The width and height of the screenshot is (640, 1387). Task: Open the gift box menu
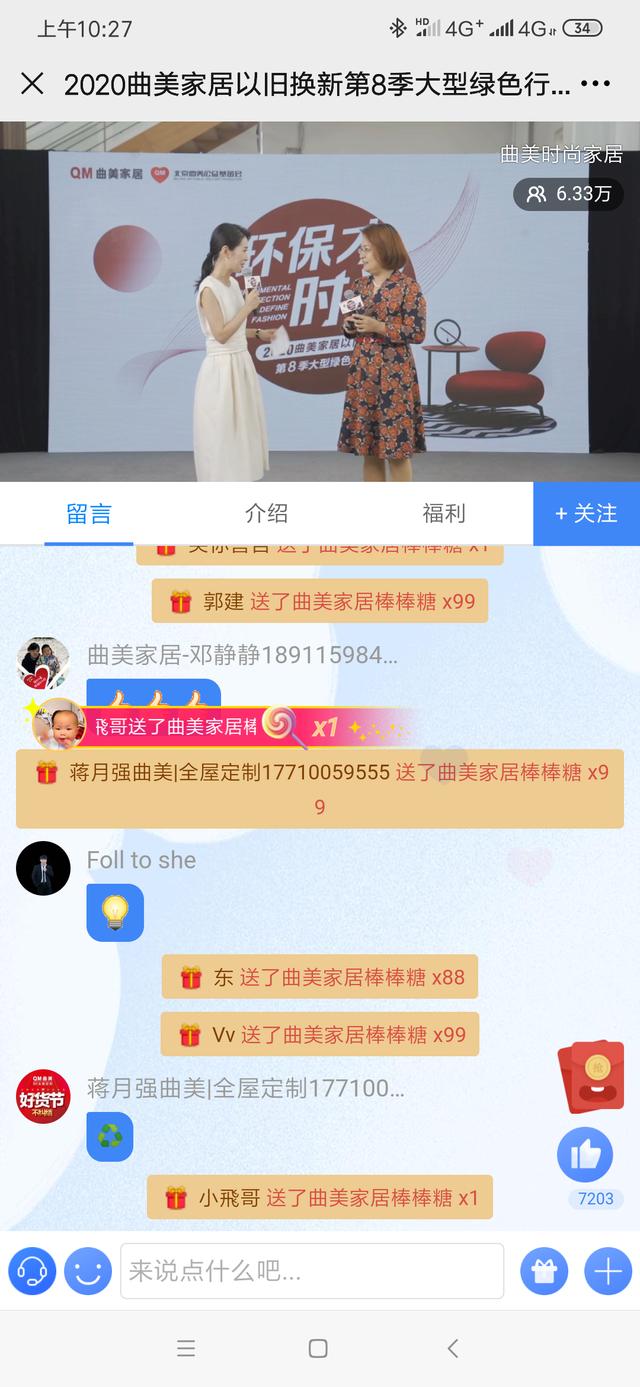tap(544, 1272)
